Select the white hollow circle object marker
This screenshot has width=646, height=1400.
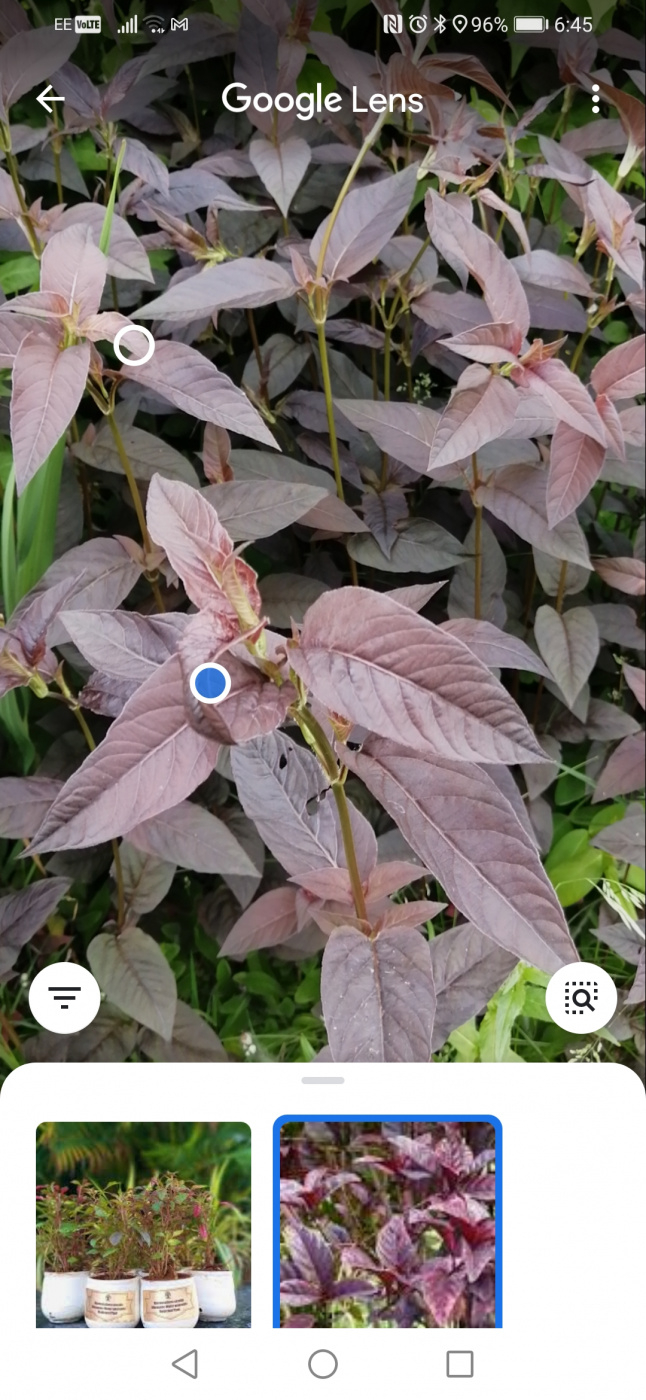tap(134, 346)
